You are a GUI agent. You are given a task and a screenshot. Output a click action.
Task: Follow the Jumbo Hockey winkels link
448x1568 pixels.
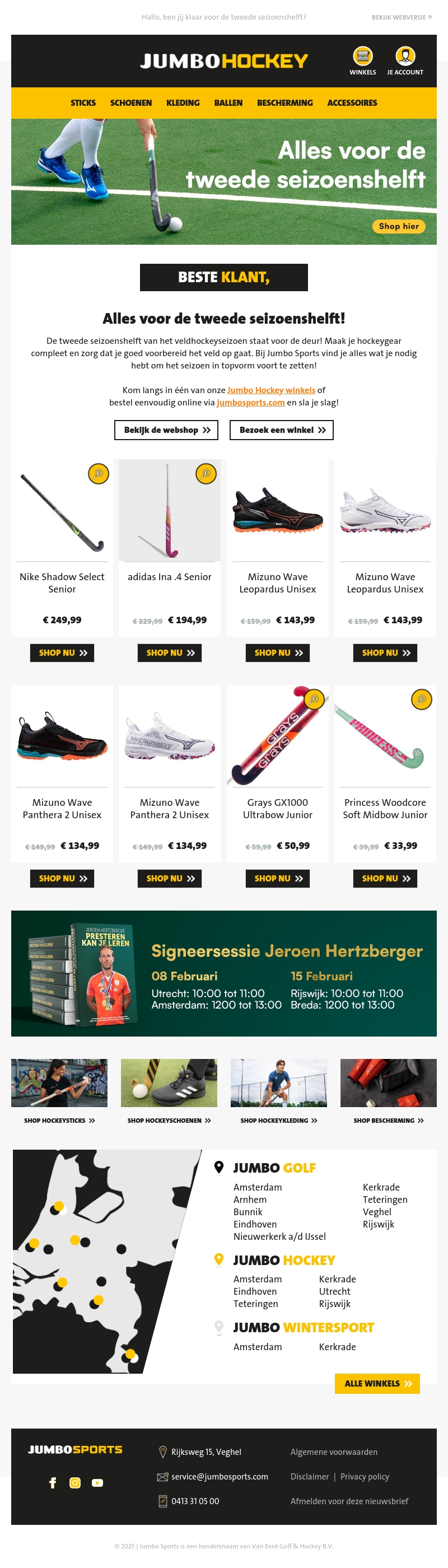tap(271, 390)
